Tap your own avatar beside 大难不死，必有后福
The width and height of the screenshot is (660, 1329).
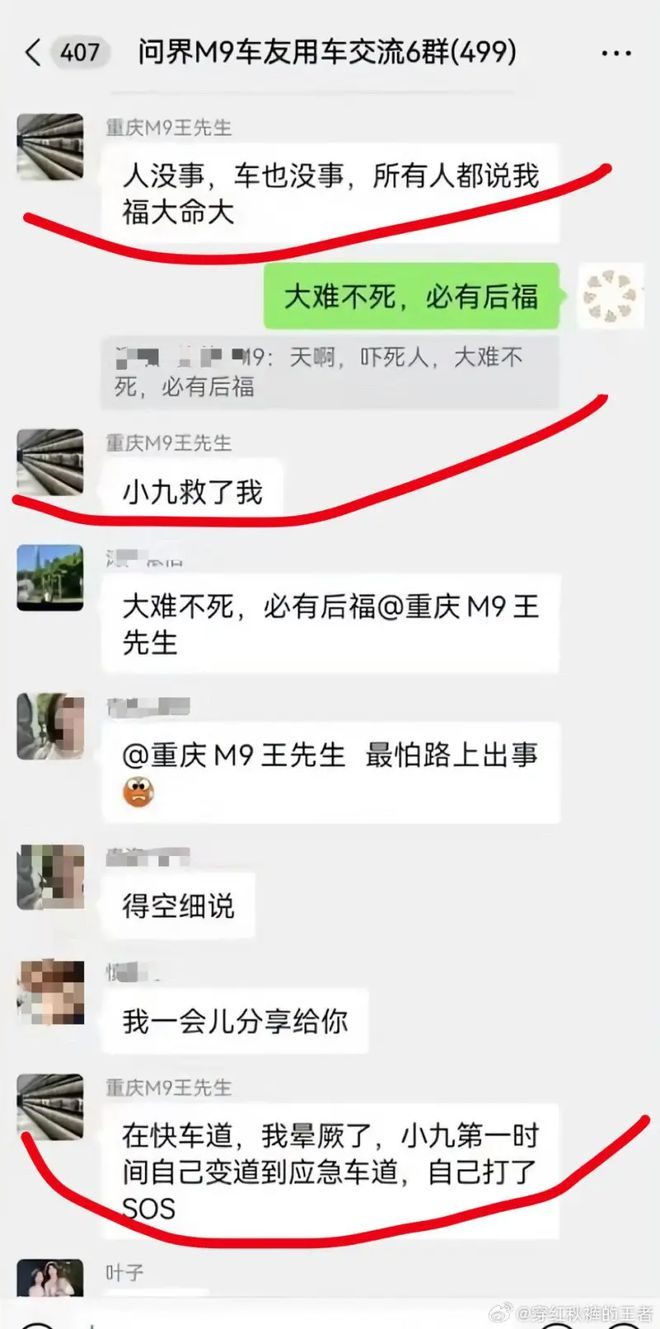(612, 297)
